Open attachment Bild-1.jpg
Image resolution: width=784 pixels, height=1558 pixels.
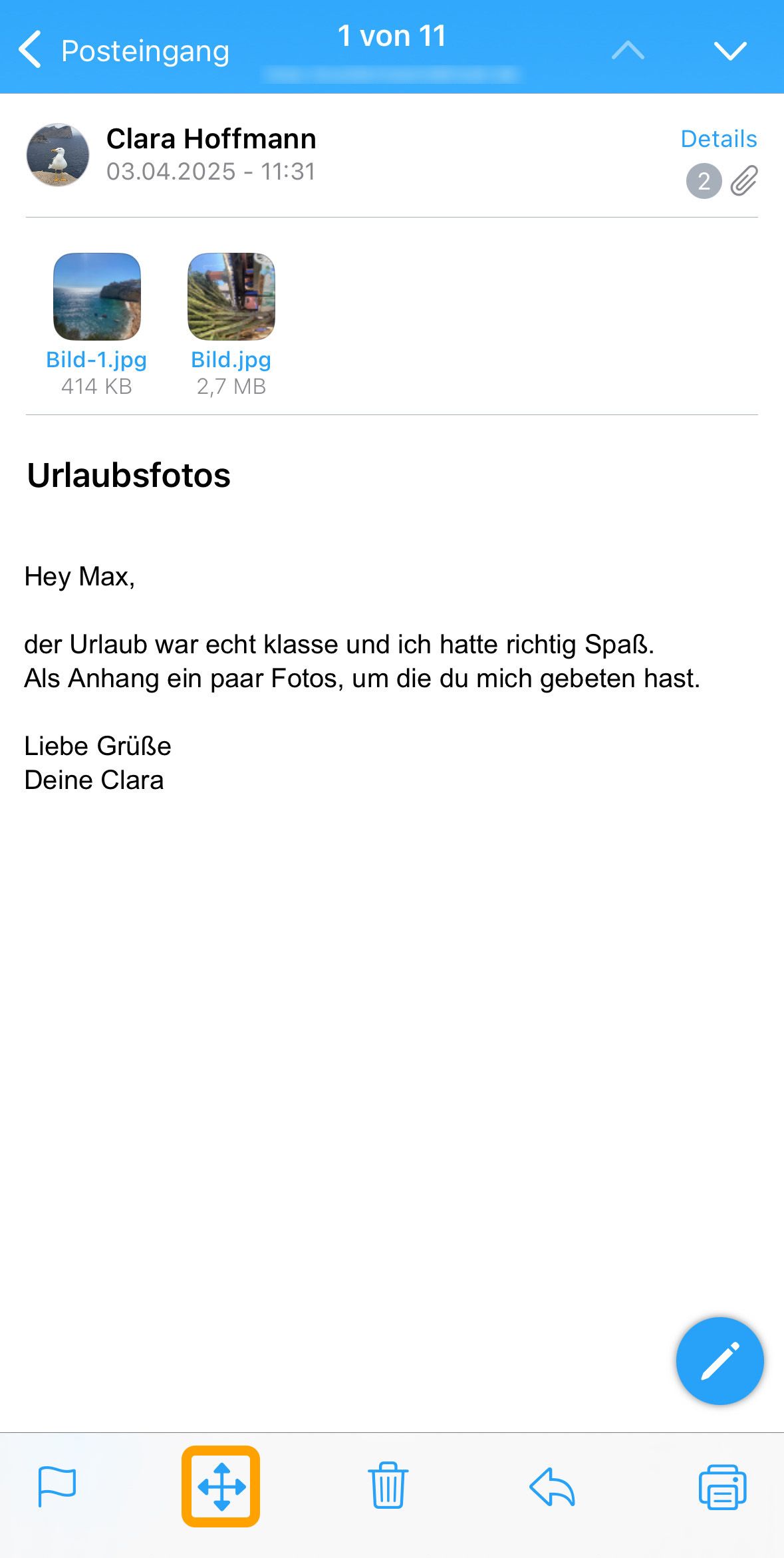(x=96, y=325)
